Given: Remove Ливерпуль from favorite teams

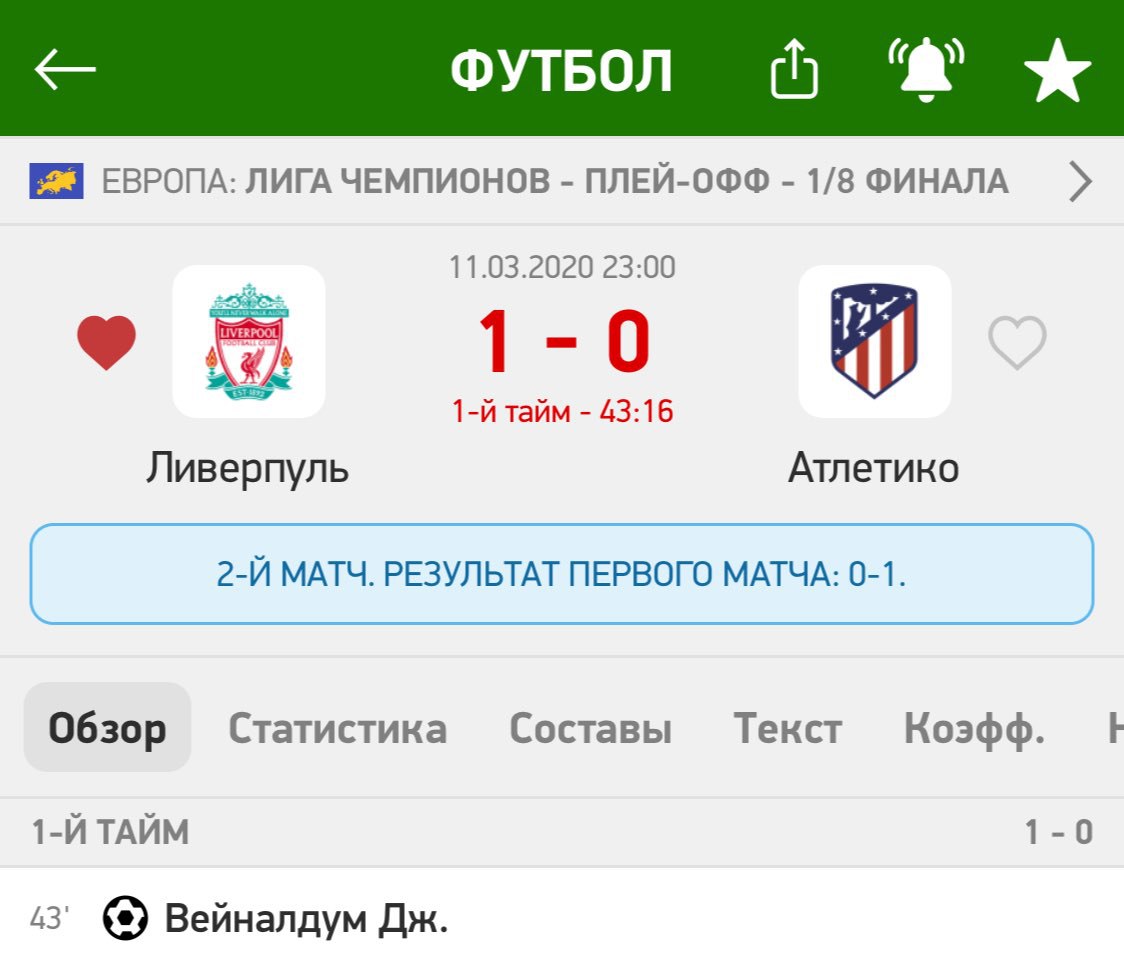Looking at the screenshot, I should [x=106, y=343].
